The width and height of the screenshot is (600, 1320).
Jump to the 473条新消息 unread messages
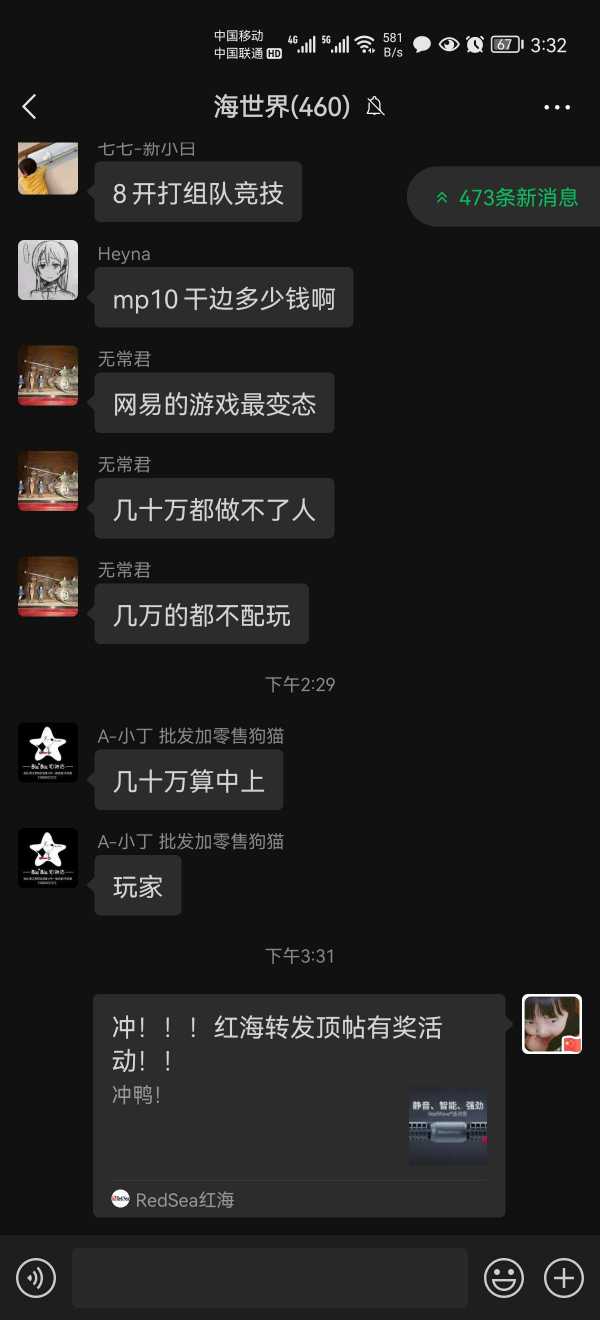(x=507, y=198)
